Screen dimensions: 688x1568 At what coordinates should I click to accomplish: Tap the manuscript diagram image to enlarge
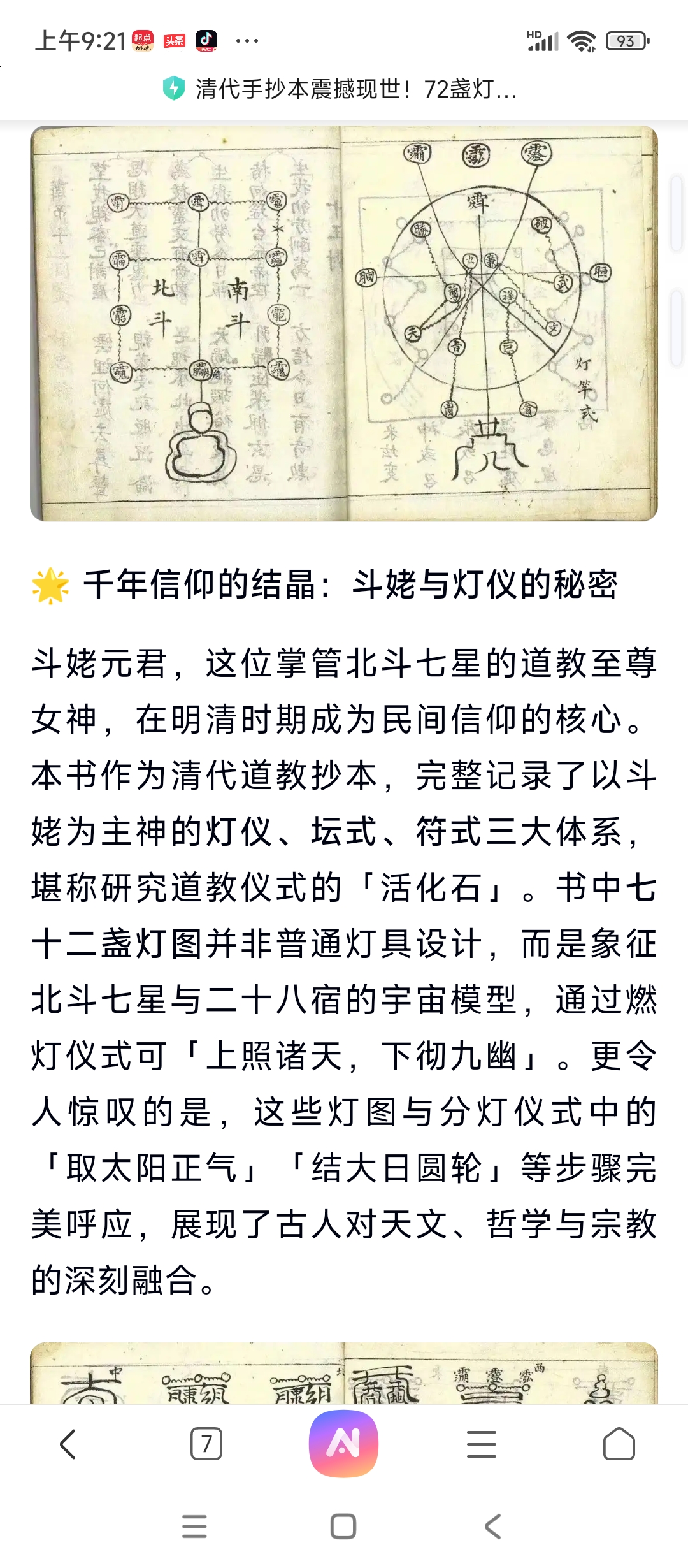tap(344, 325)
